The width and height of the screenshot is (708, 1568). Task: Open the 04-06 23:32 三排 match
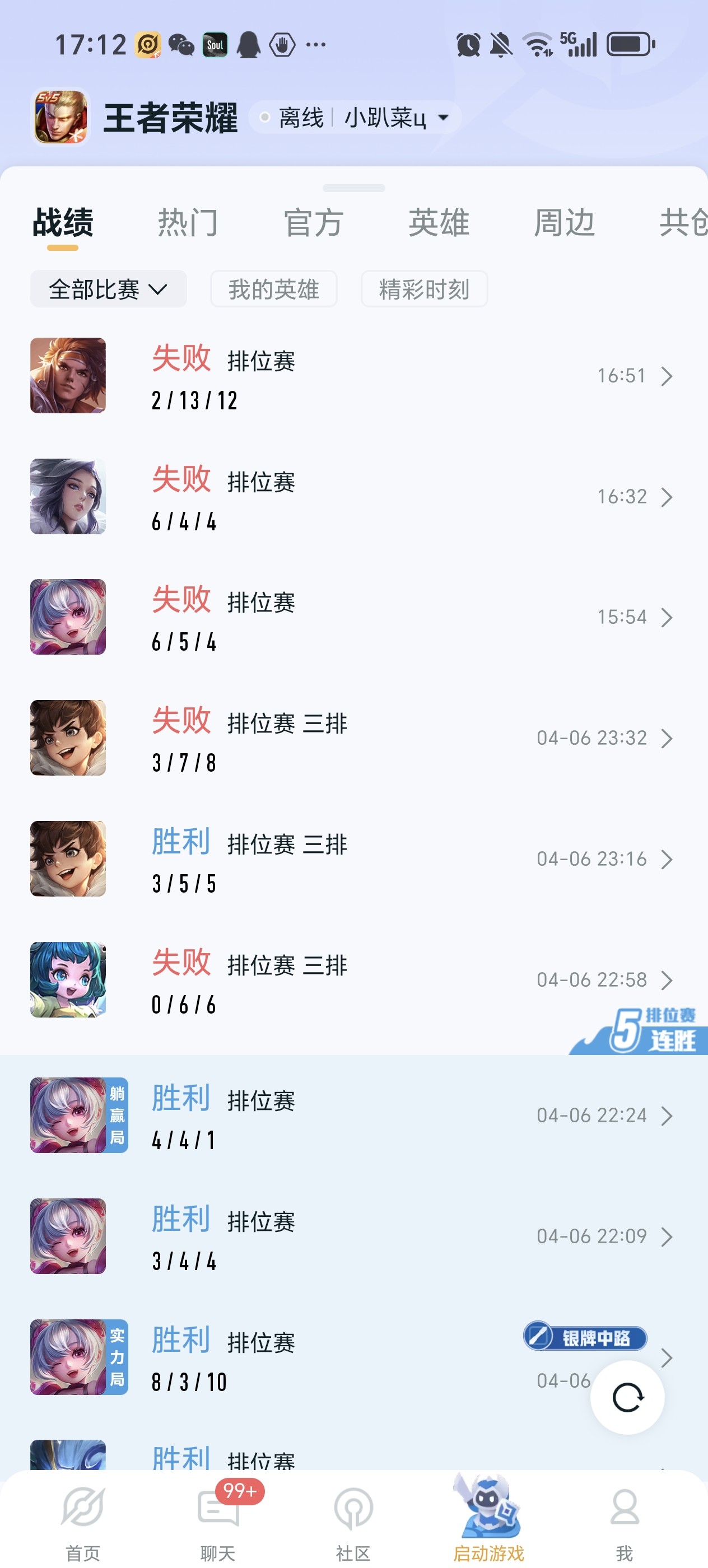tap(353, 738)
